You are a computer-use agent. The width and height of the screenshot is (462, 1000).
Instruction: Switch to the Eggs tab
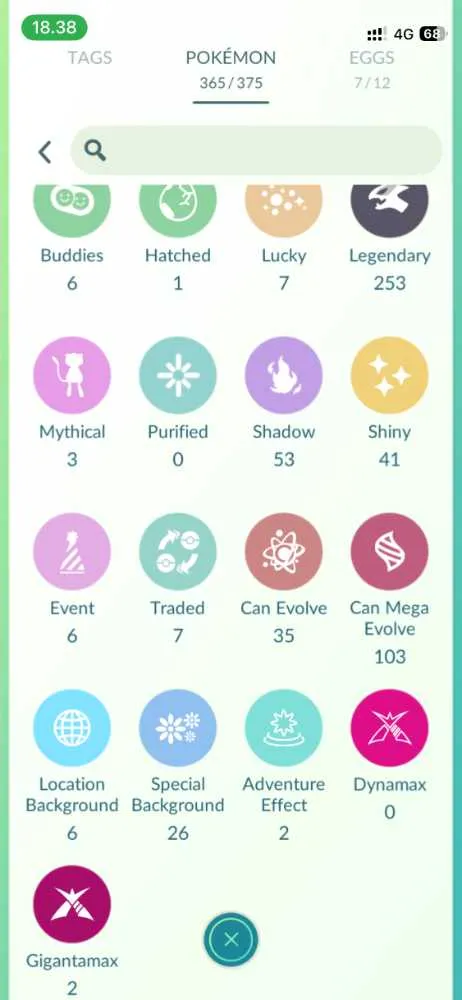pyautogui.click(x=371, y=58)
